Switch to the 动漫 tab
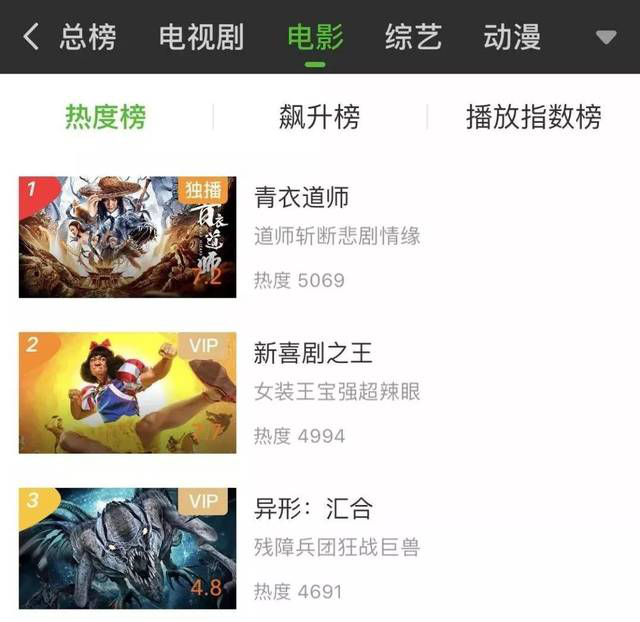This screenshot has height=622, width=640. 512,38
